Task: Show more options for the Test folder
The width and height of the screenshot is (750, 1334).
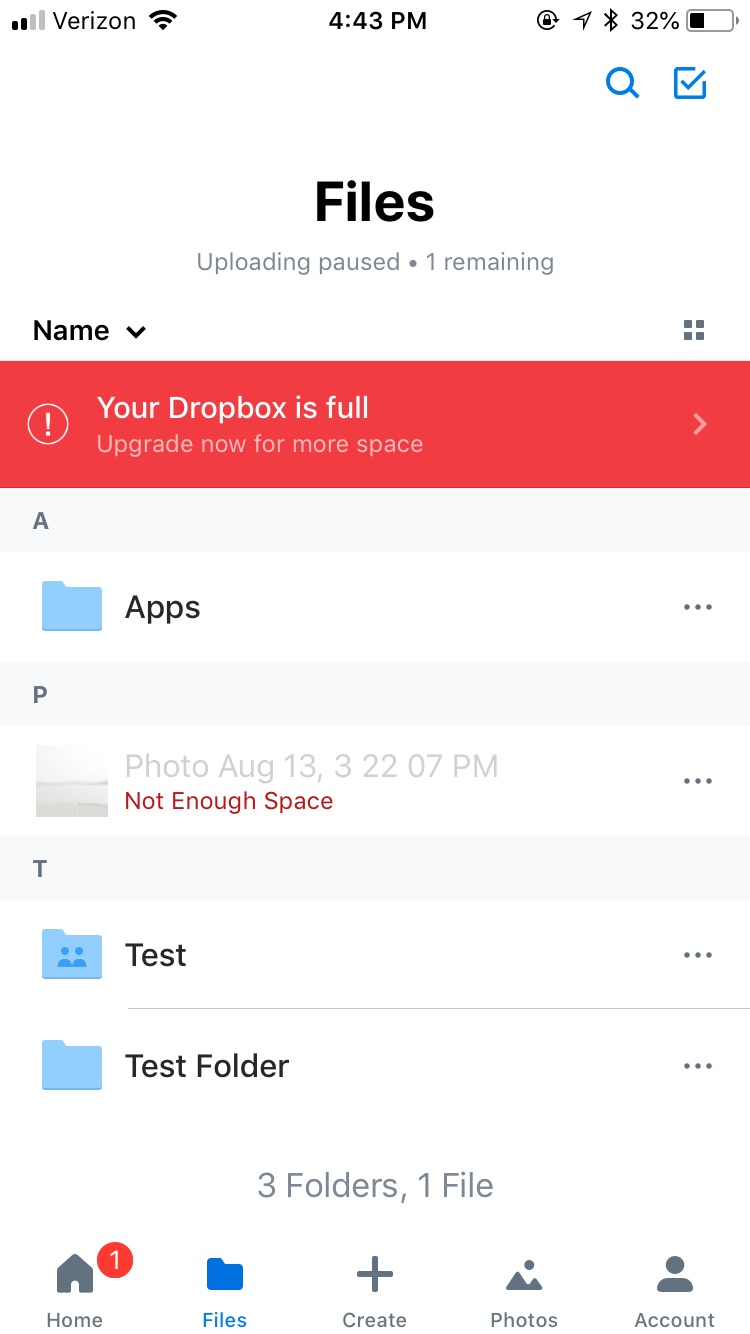Action: [697, 955]
